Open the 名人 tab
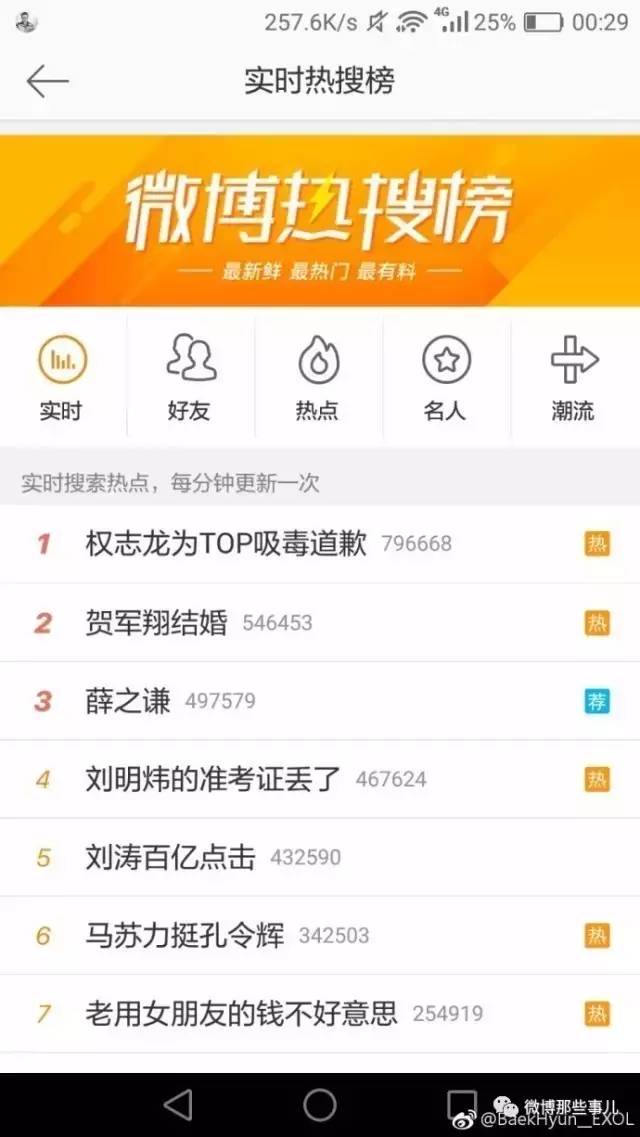Screen dimensions: 640x1137 point(445,379)
